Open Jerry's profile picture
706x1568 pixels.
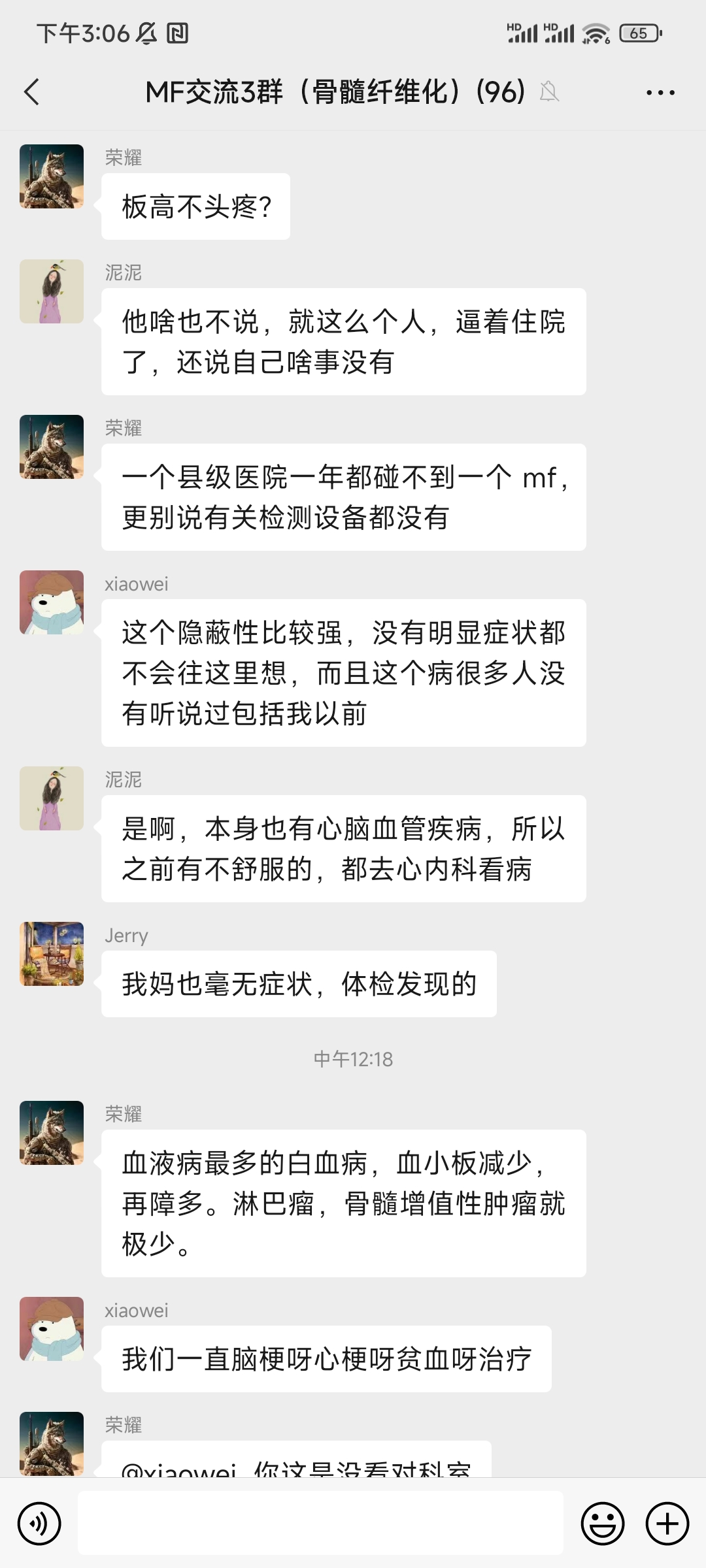coord(52,954)
